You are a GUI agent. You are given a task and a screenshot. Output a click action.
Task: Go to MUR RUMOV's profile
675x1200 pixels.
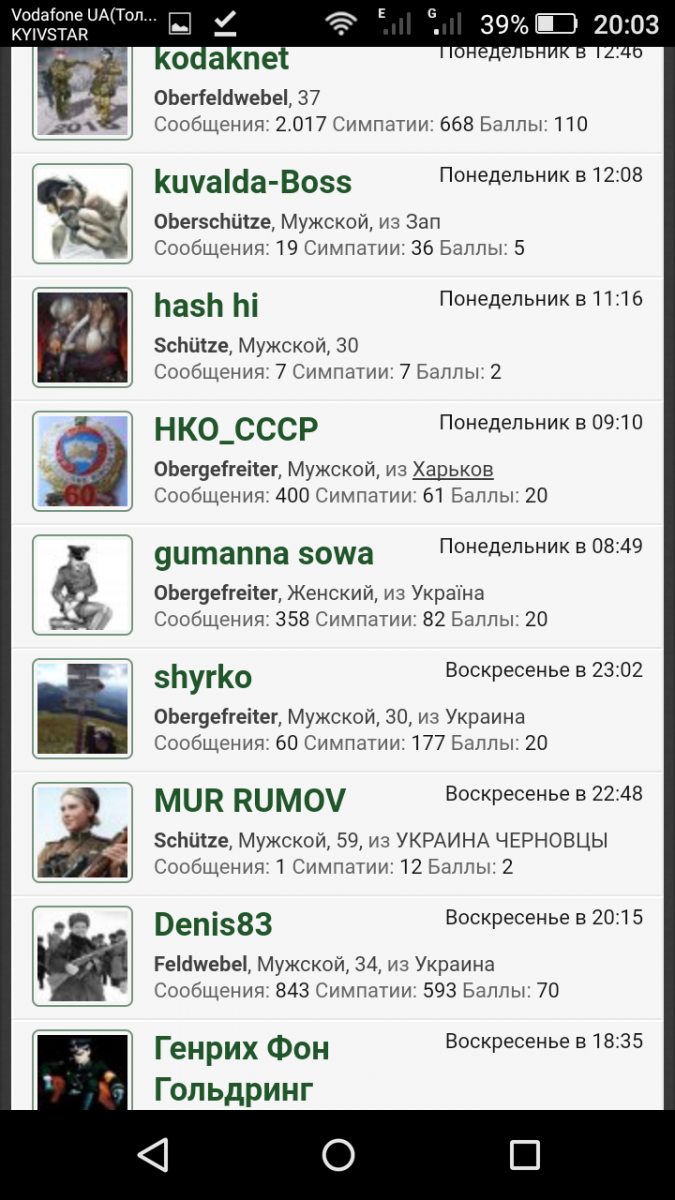point(250,800)
